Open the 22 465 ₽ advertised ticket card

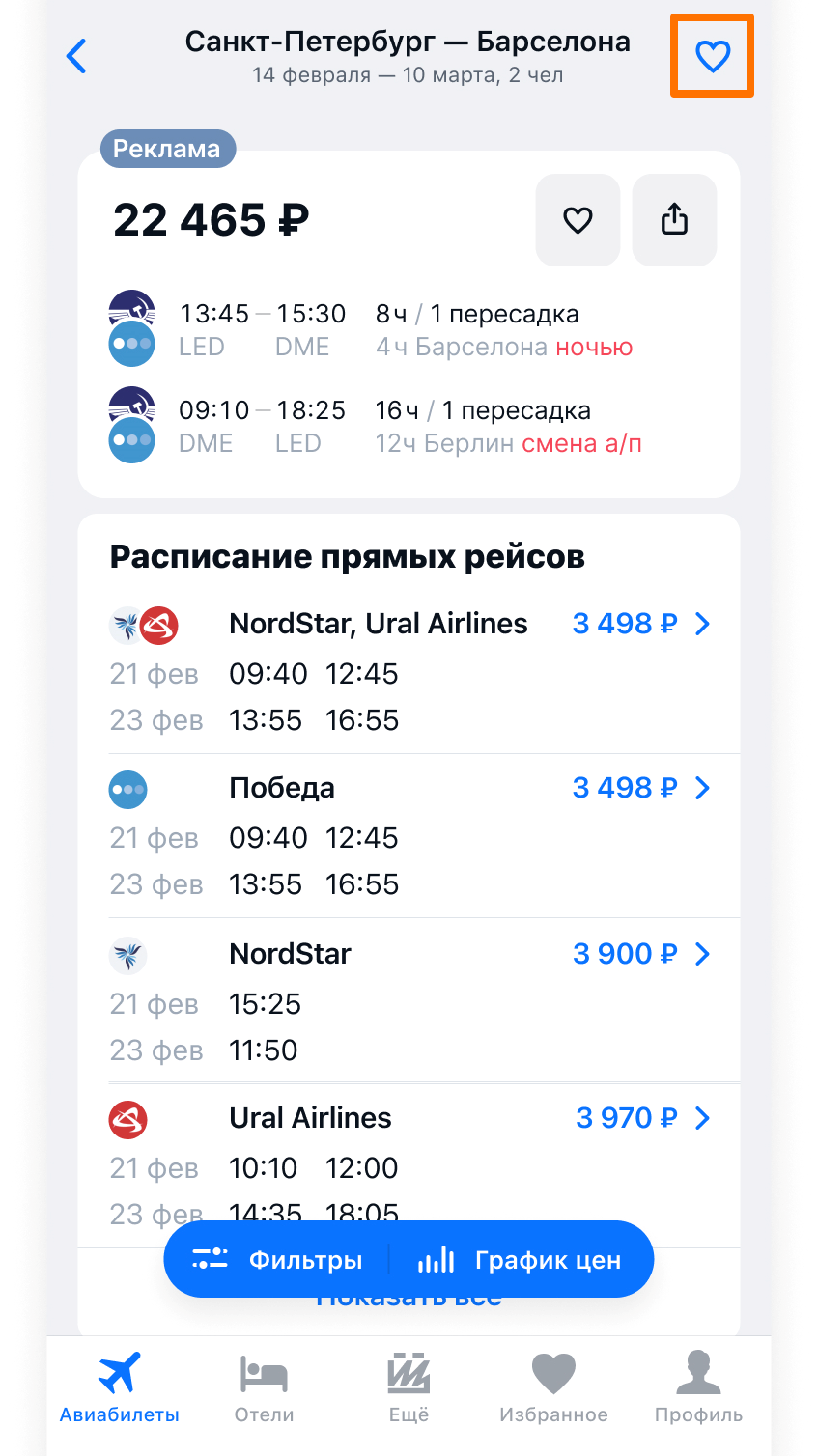pos(409,324)
